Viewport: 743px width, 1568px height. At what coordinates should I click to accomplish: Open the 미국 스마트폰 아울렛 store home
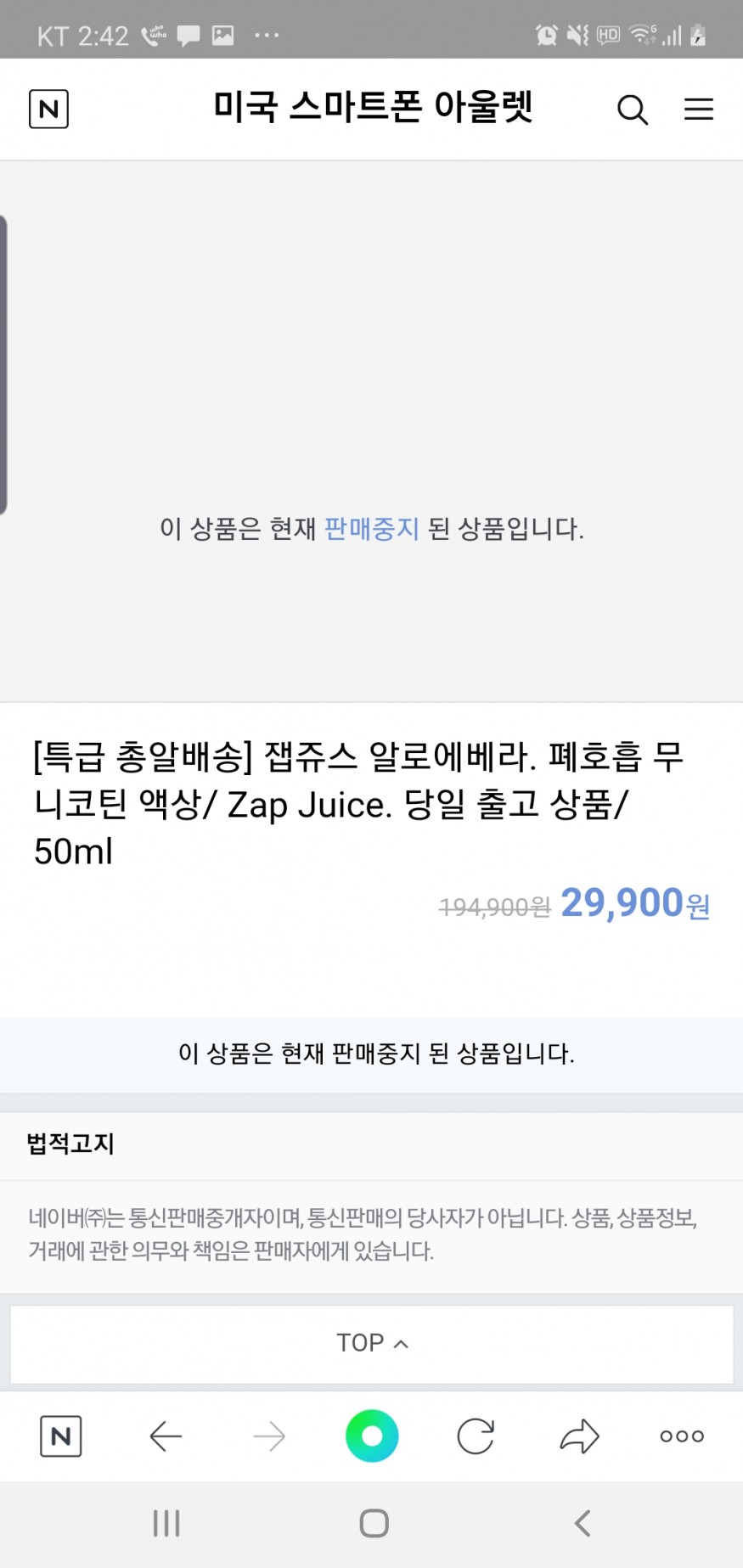point(372,108)
